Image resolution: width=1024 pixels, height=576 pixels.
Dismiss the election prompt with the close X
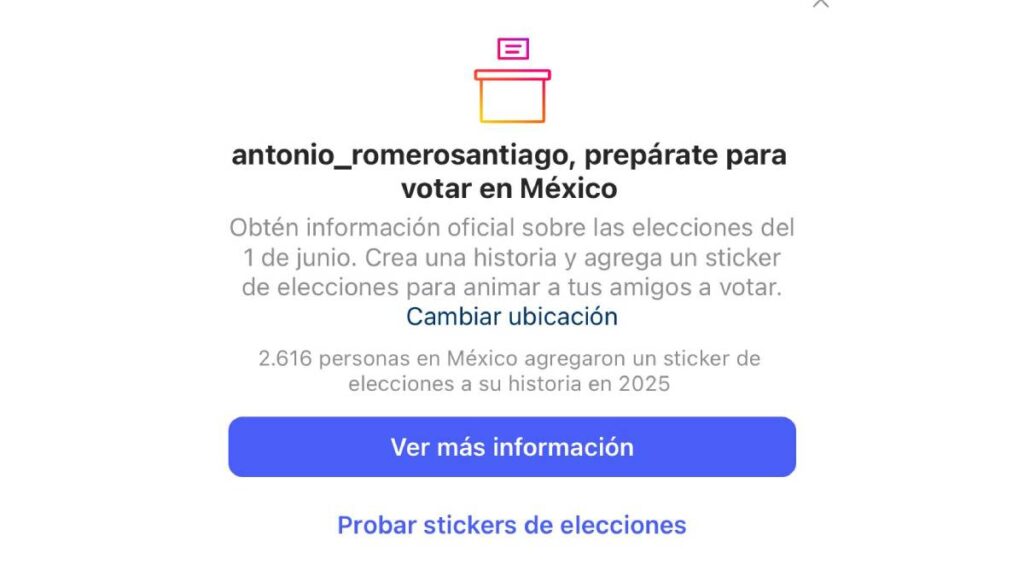(x=820, y=3)
